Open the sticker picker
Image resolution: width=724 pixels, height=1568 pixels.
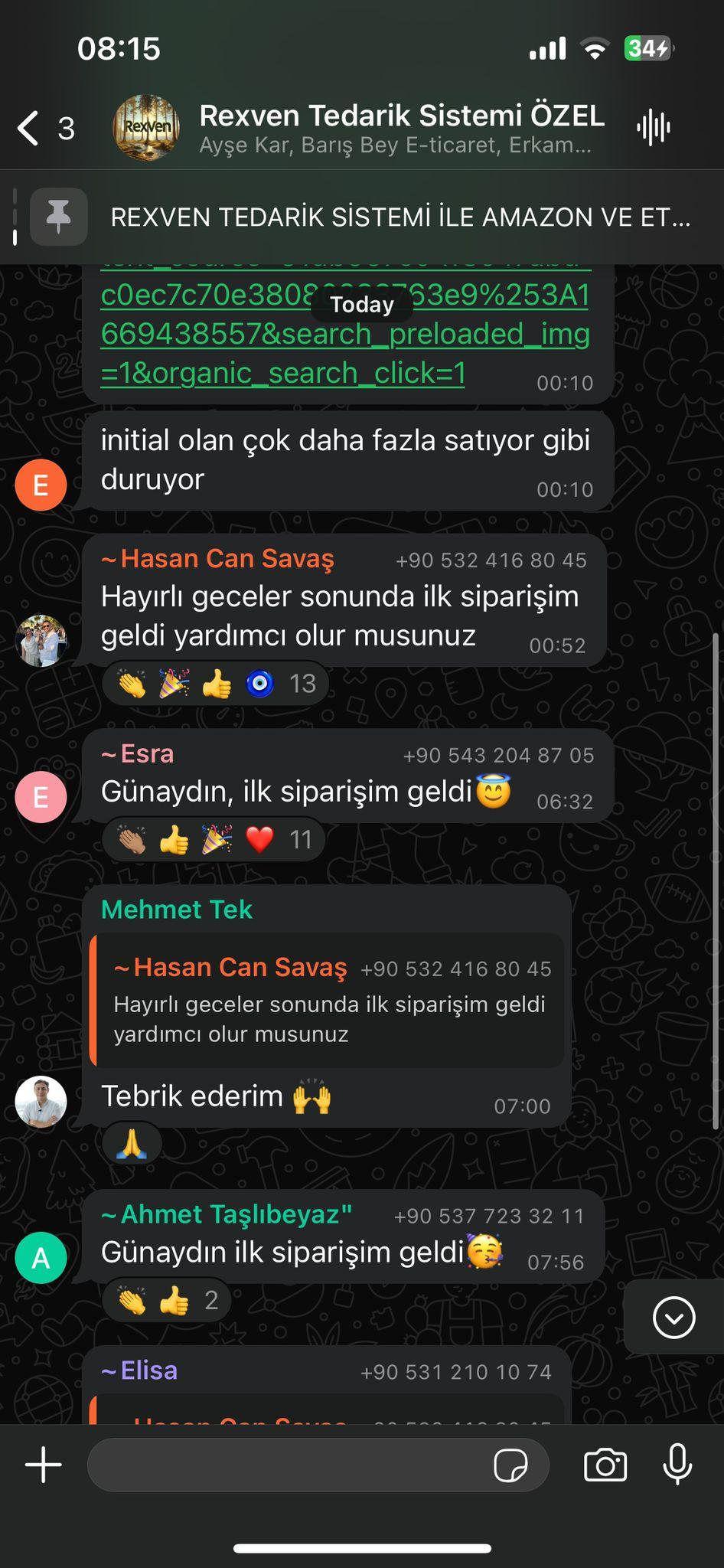[510, 1465]
